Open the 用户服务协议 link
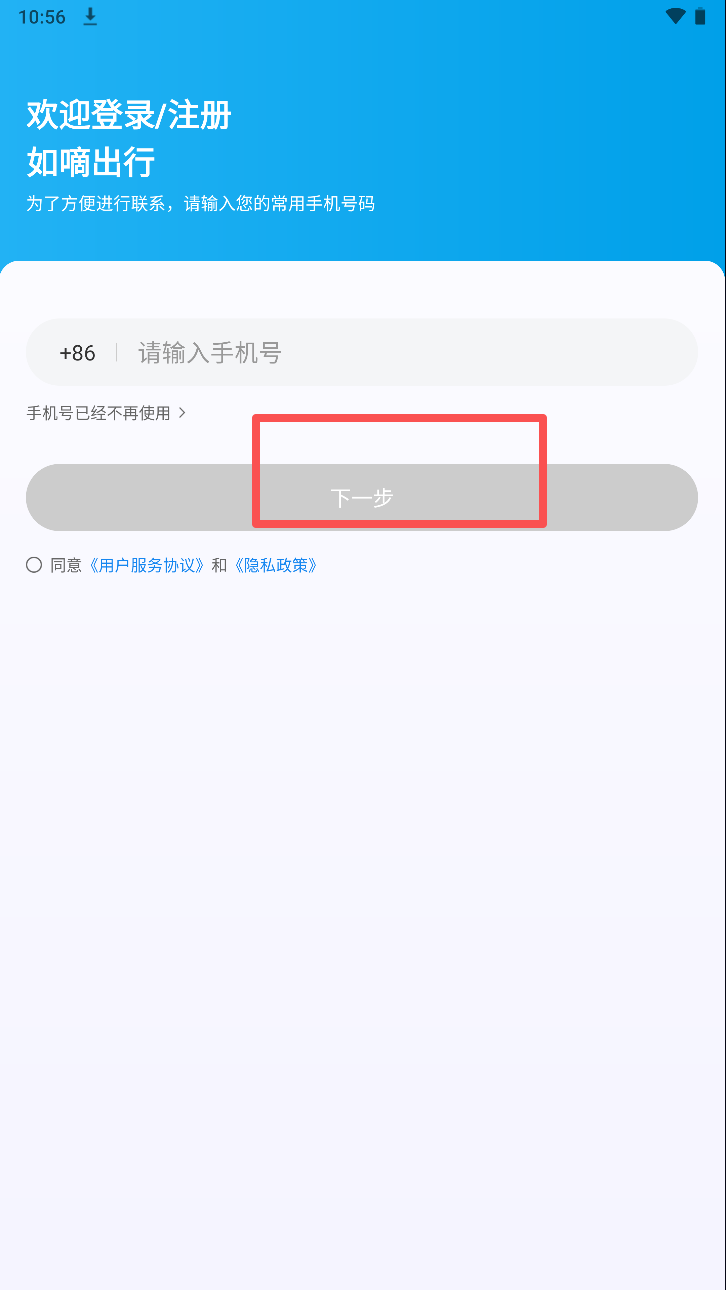This screenshot has width=726, height=1290. [147, 565]
